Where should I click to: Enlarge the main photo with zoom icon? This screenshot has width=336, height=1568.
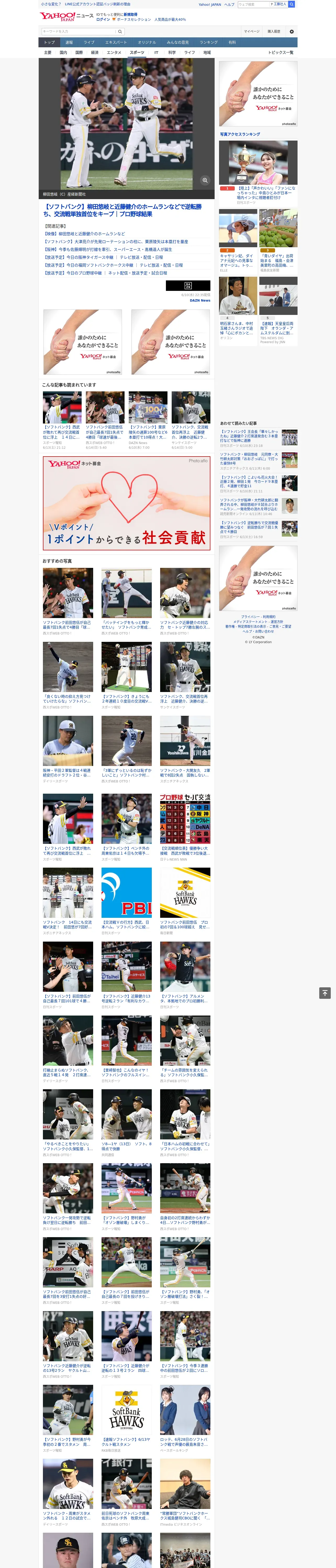pyautogui.click(x=205, y=180)
